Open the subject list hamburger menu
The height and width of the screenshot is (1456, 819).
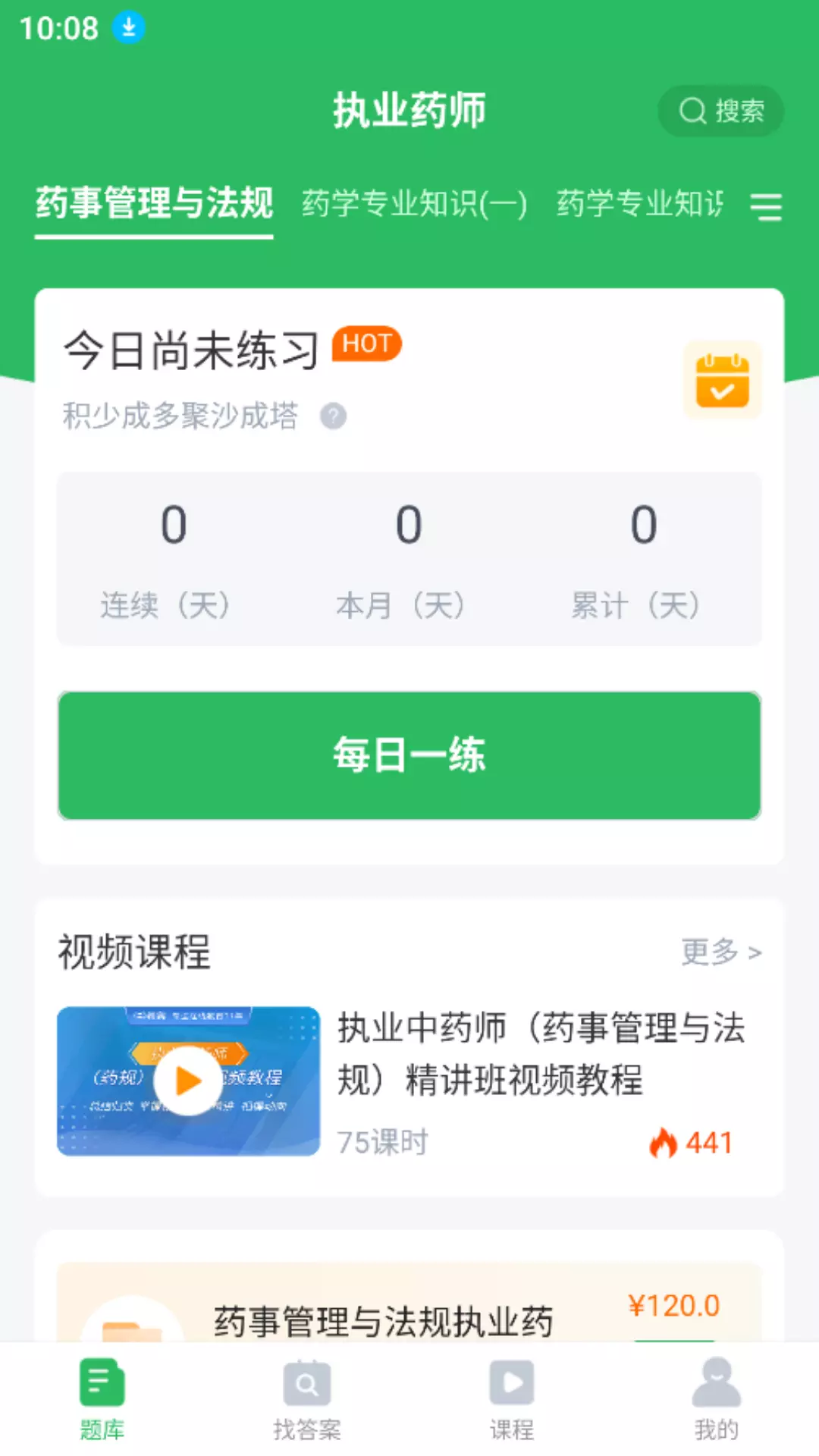click(x=766, y=206)
